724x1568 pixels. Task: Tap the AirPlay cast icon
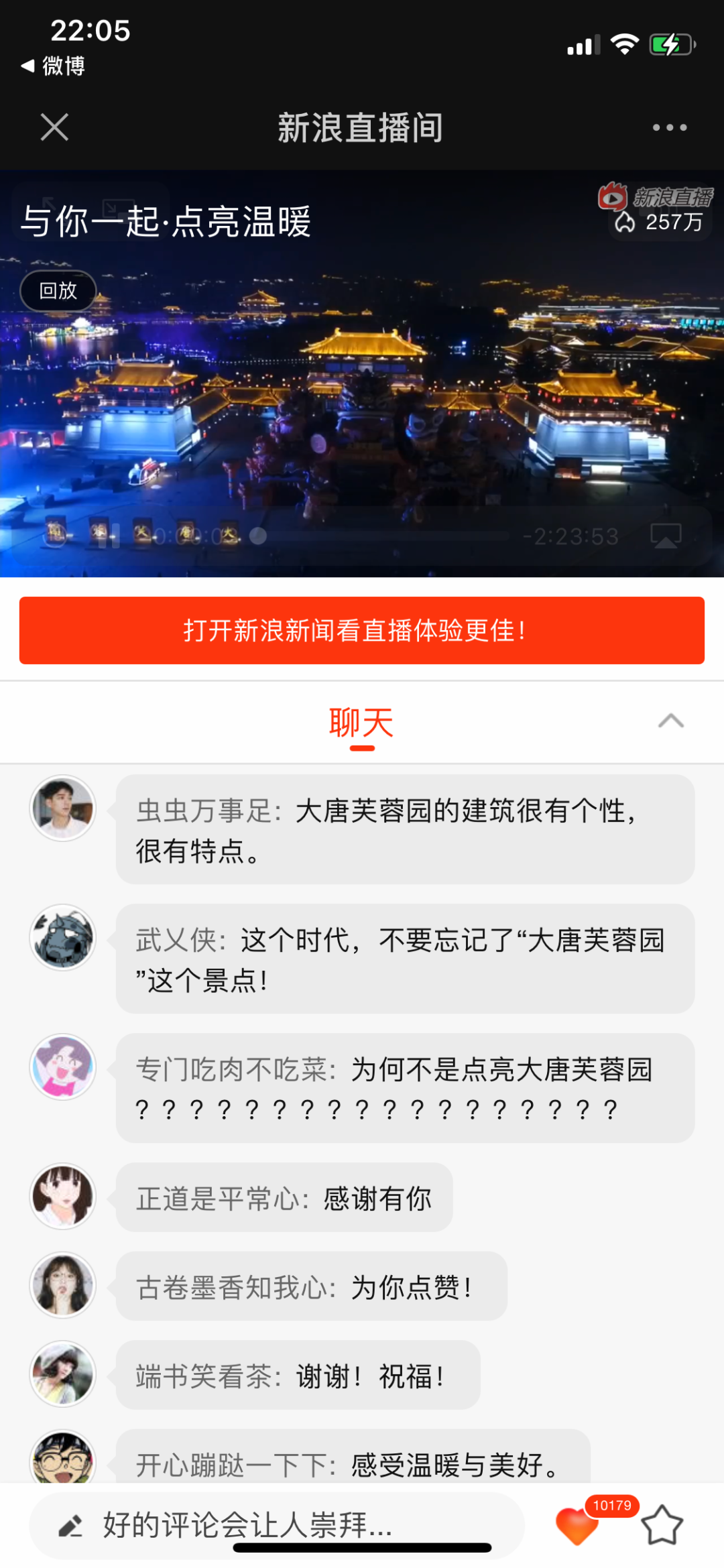click(666, 536)
